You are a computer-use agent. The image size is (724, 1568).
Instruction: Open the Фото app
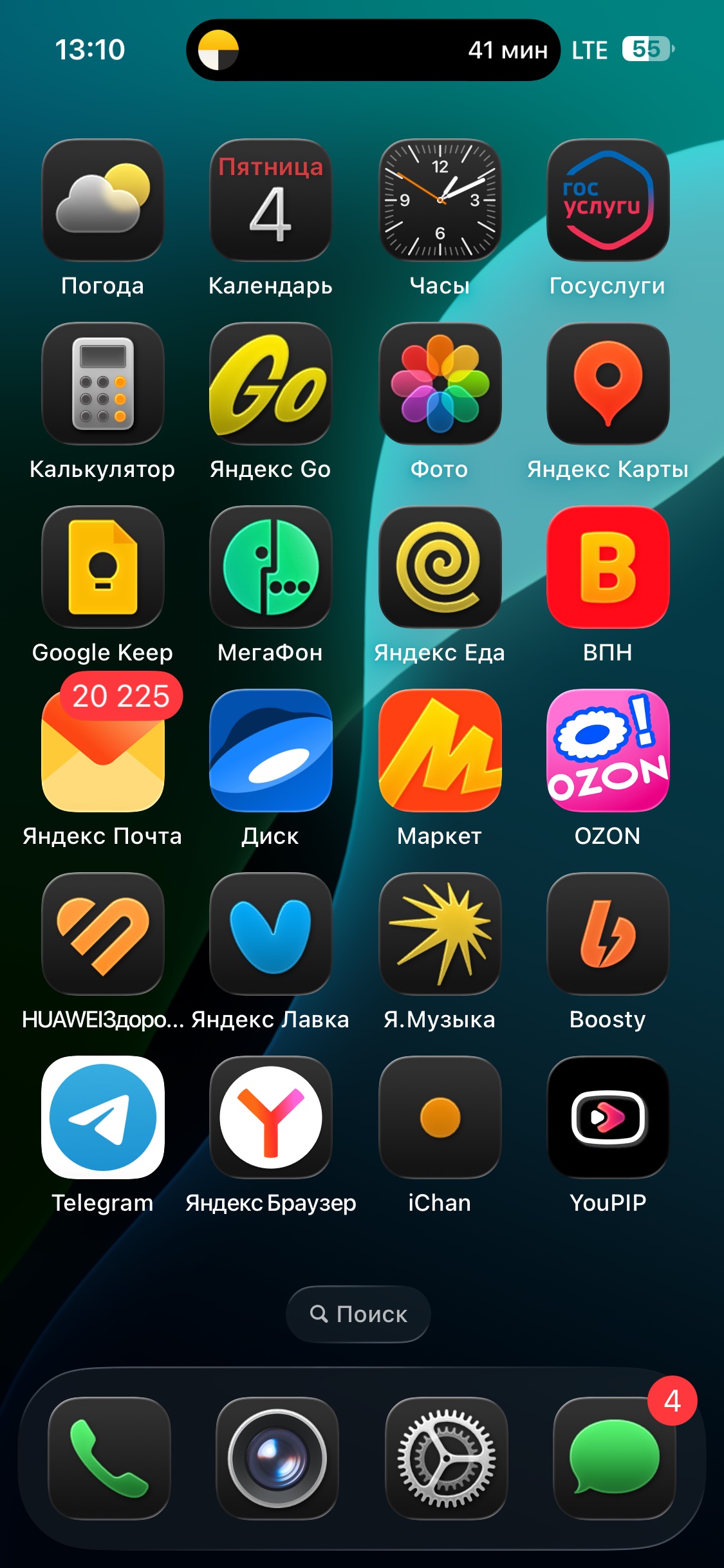pyautogui.click(x=440, y=384)
